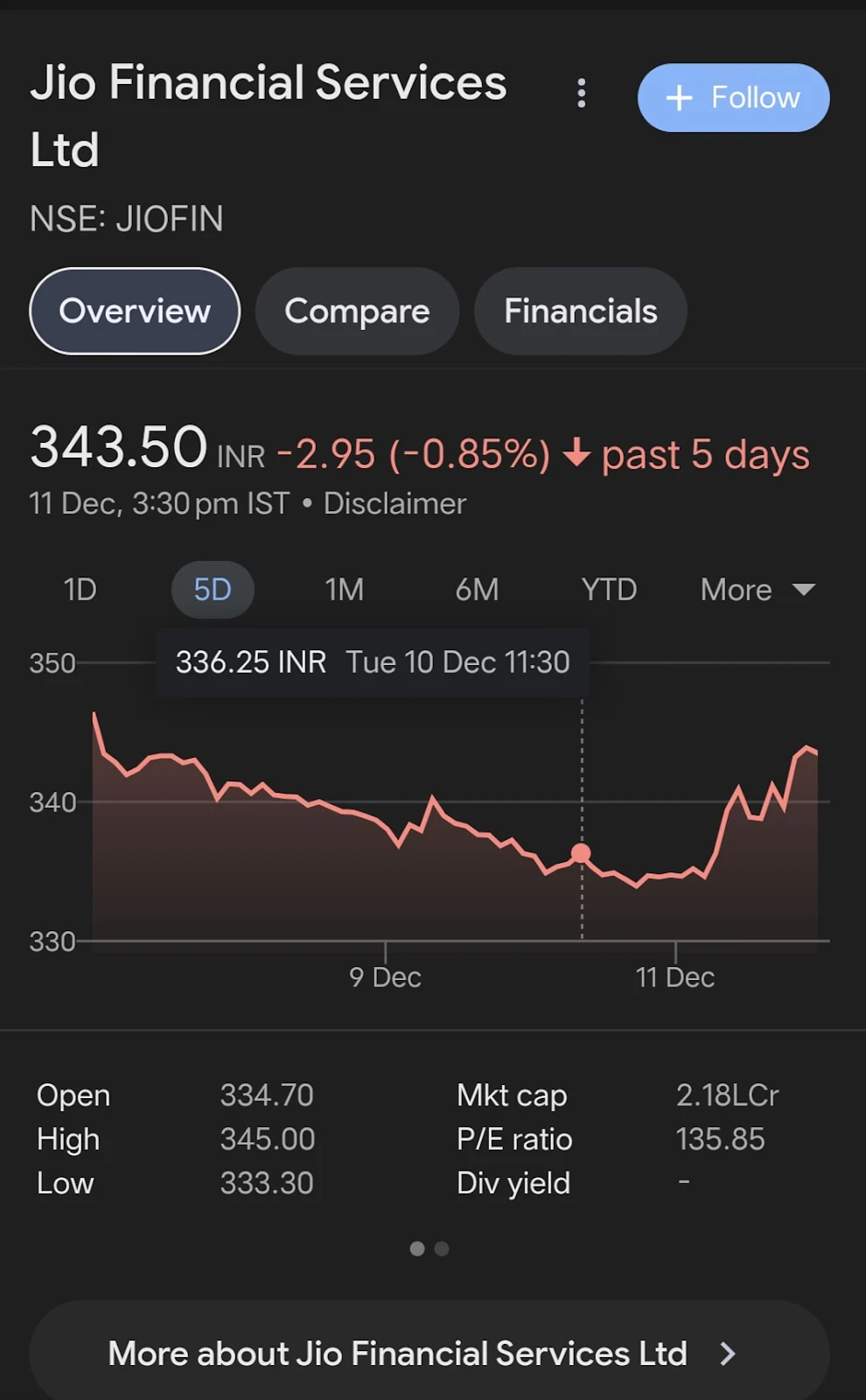Screen dimensions: 866x1400
Task: Show the 1D chart range
Action: click(80, 590)
